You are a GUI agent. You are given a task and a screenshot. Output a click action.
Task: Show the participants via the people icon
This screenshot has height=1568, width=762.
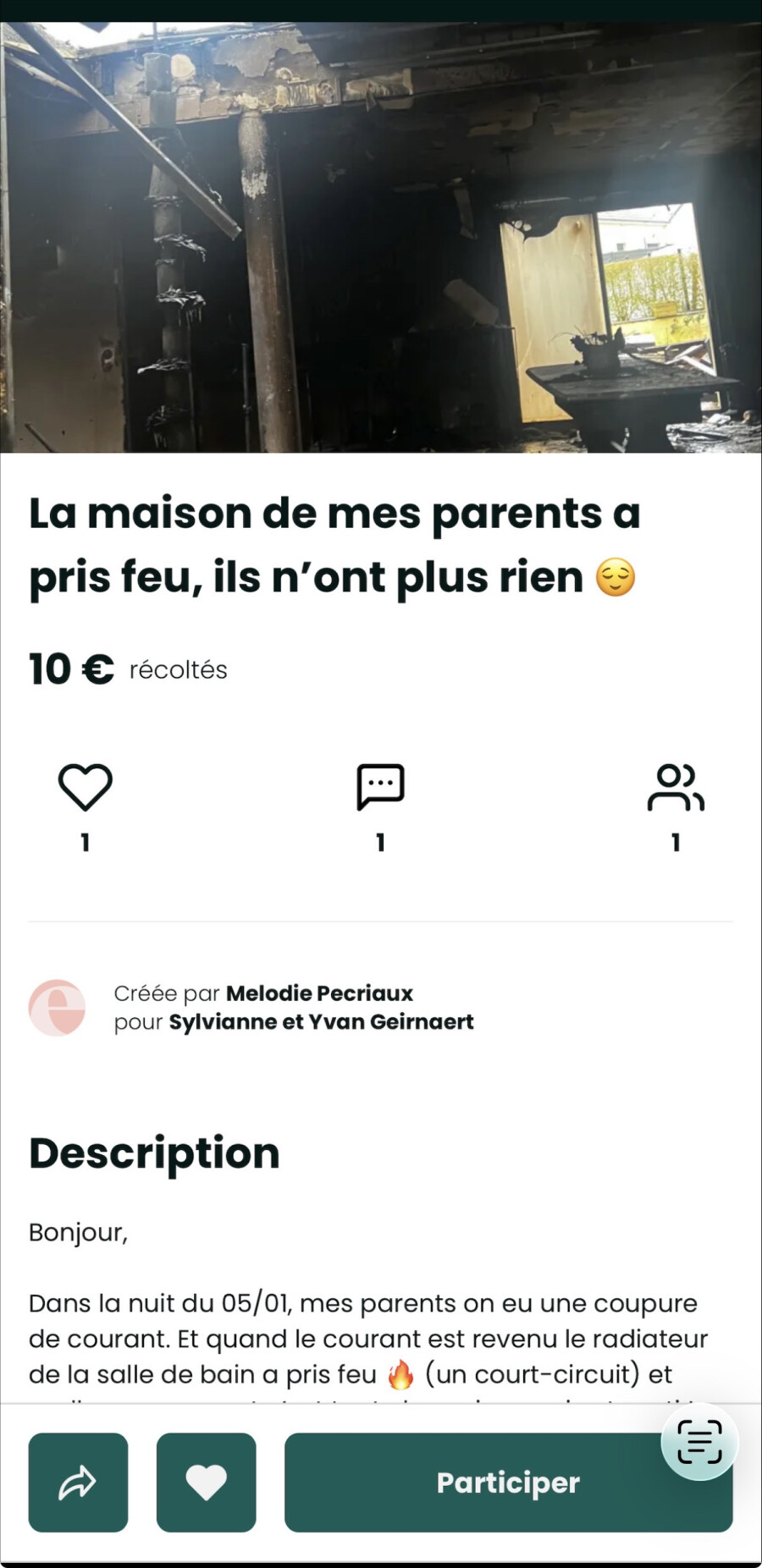pos(675,787)
